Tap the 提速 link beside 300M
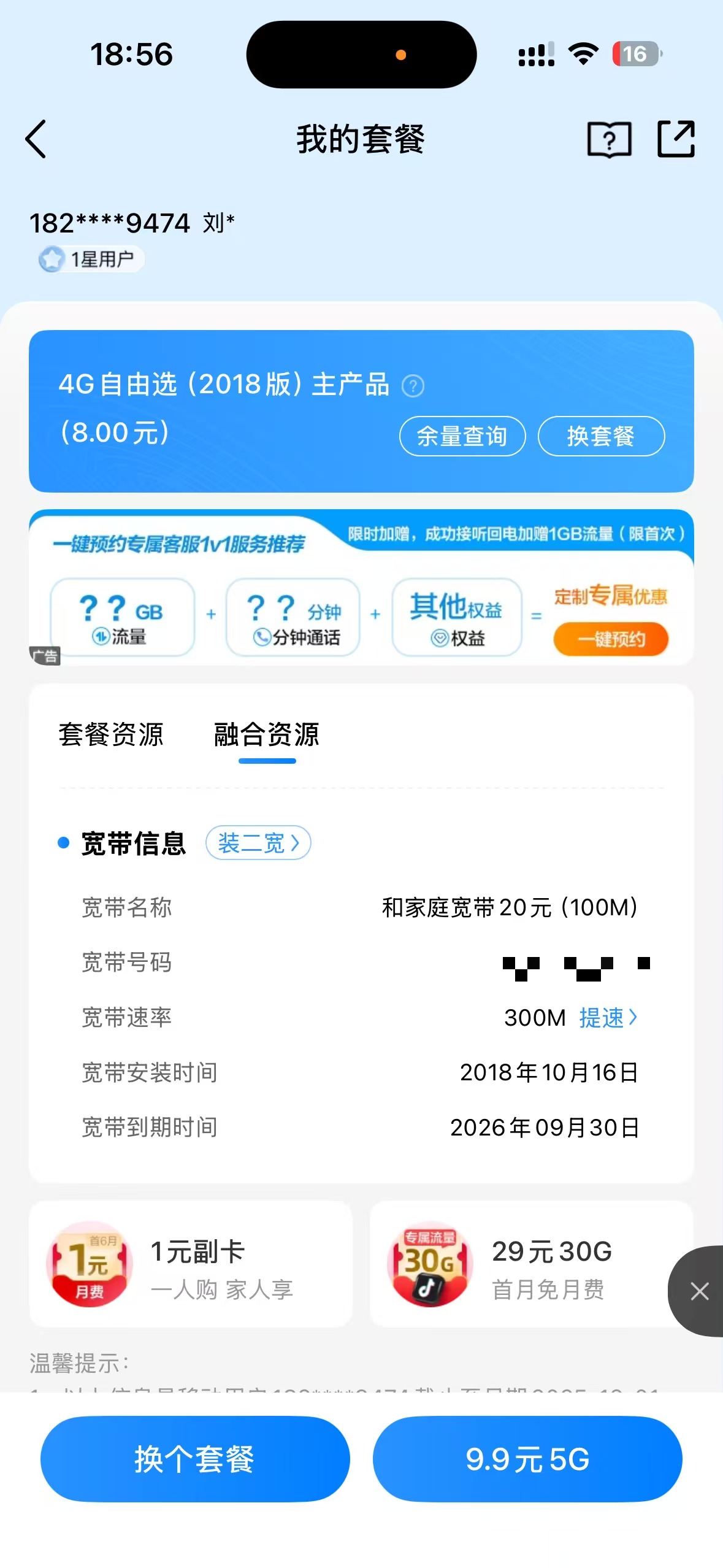 [x=608, y=1018]
